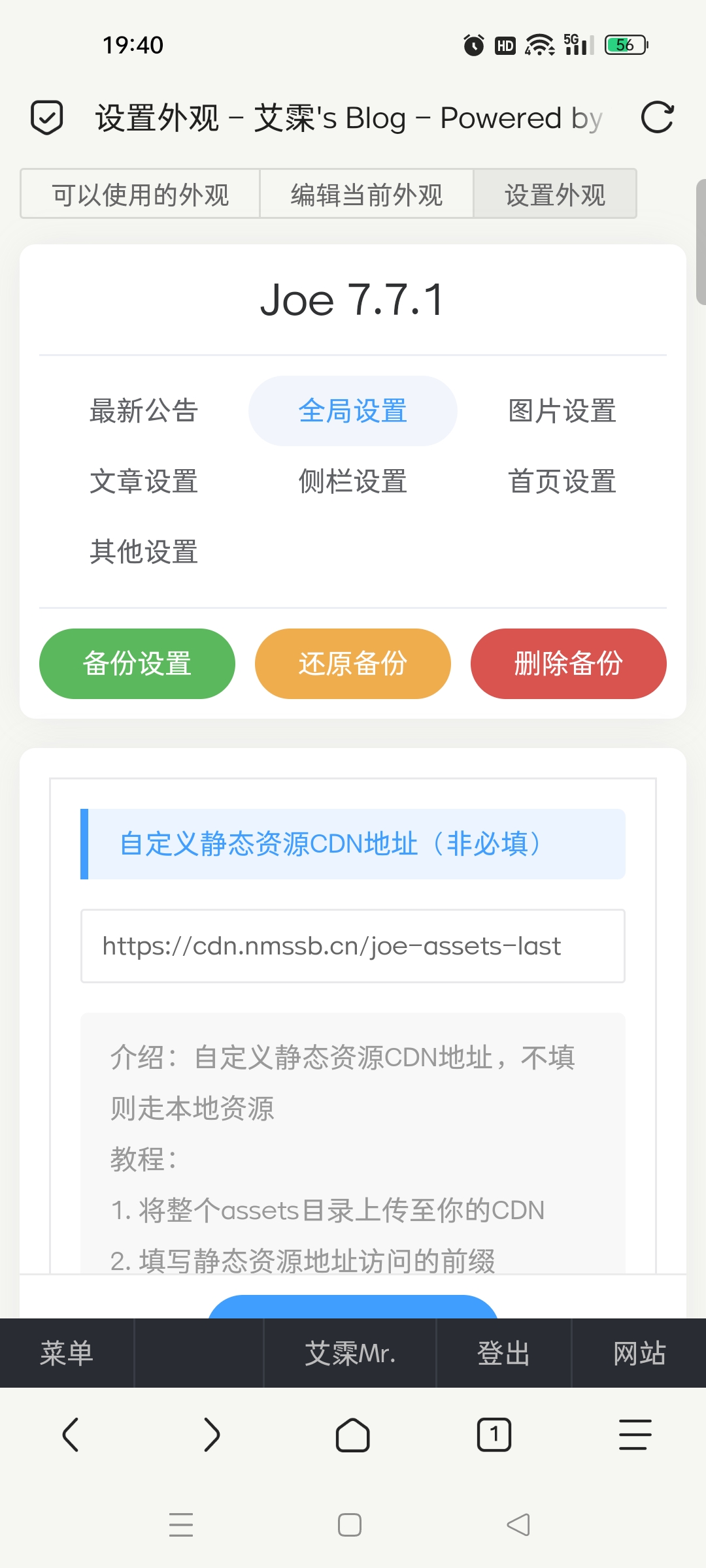The height and width of the screenshot is (1568, 706).
Task: Open the 菜单 in the bottom admin bar
Action: coord(67,1353)
